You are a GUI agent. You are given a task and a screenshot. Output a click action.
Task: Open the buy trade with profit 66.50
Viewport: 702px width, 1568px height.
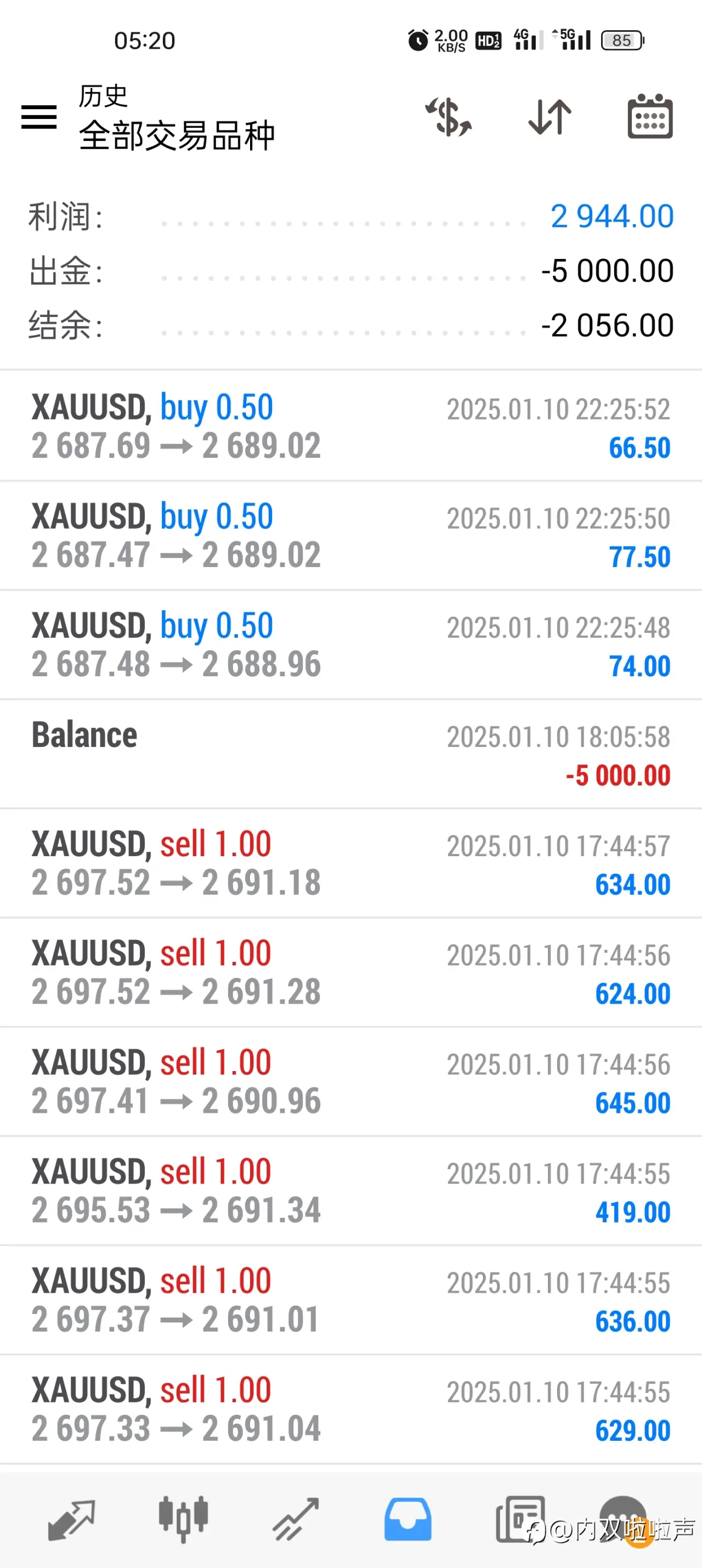point(350,426)
